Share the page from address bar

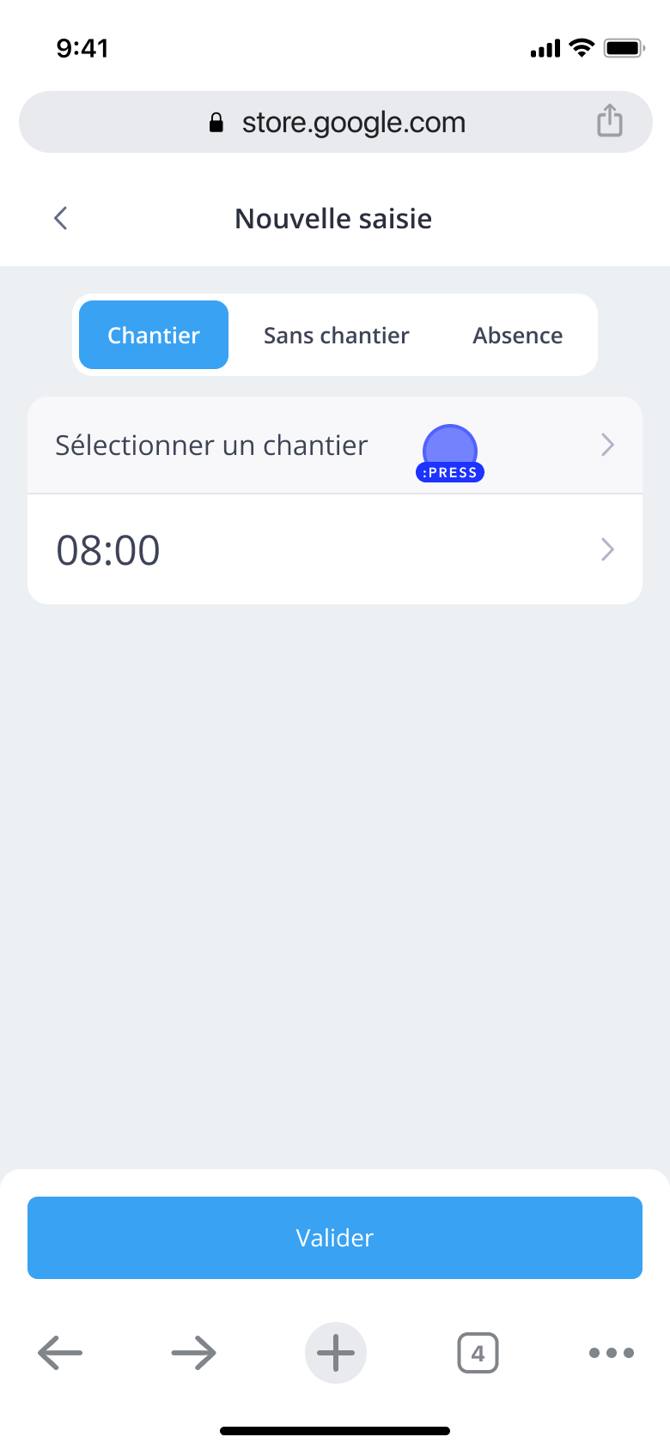610,122
